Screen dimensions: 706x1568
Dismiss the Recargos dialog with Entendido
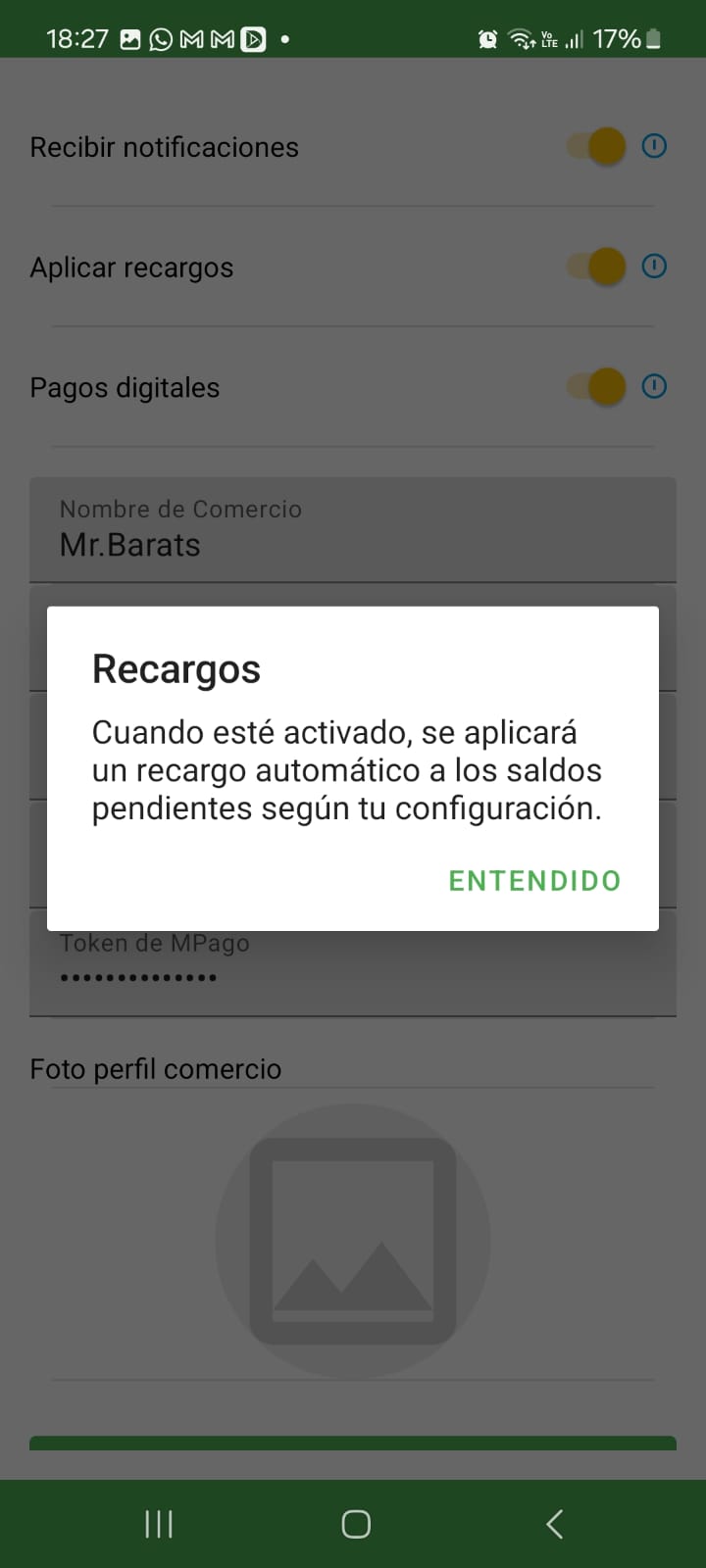coord(534,881)
